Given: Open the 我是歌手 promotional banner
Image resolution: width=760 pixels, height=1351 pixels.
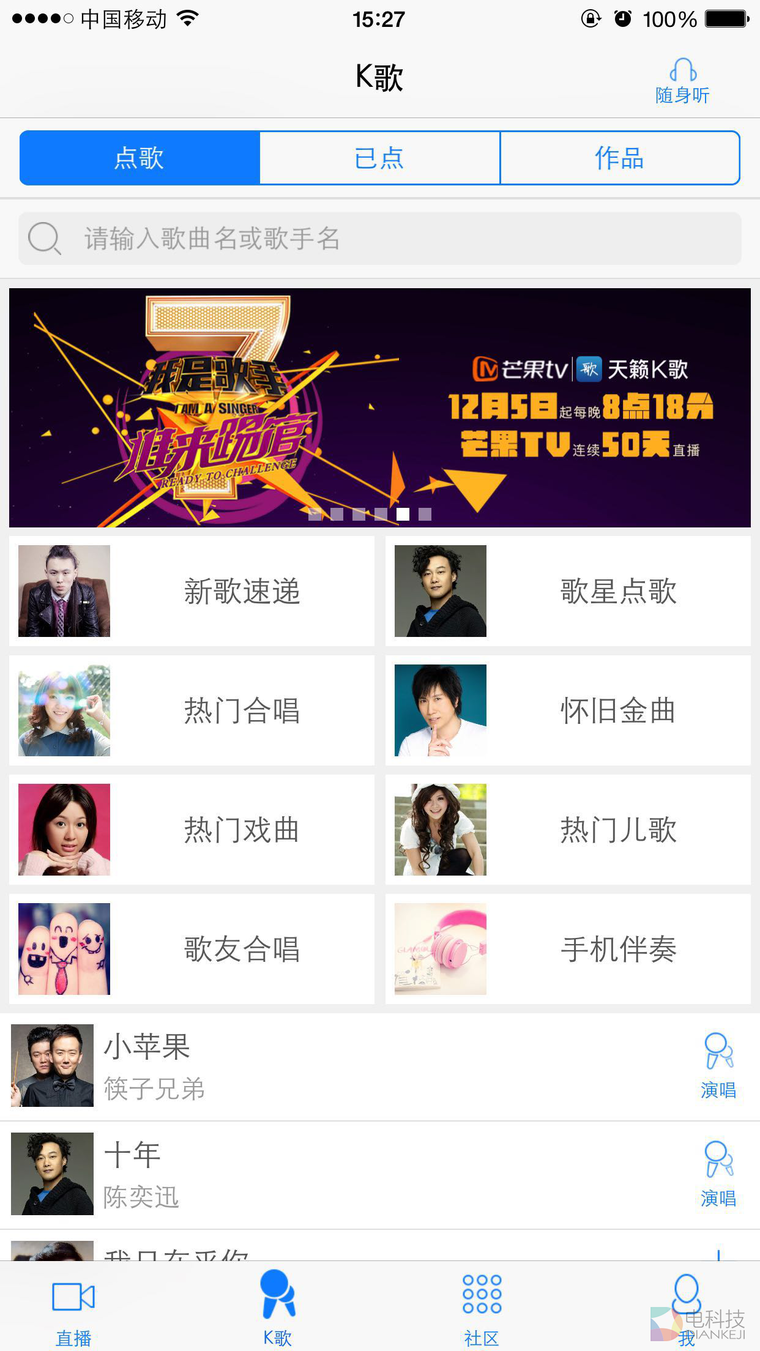Looking at the screenshot, I should 380,407.
